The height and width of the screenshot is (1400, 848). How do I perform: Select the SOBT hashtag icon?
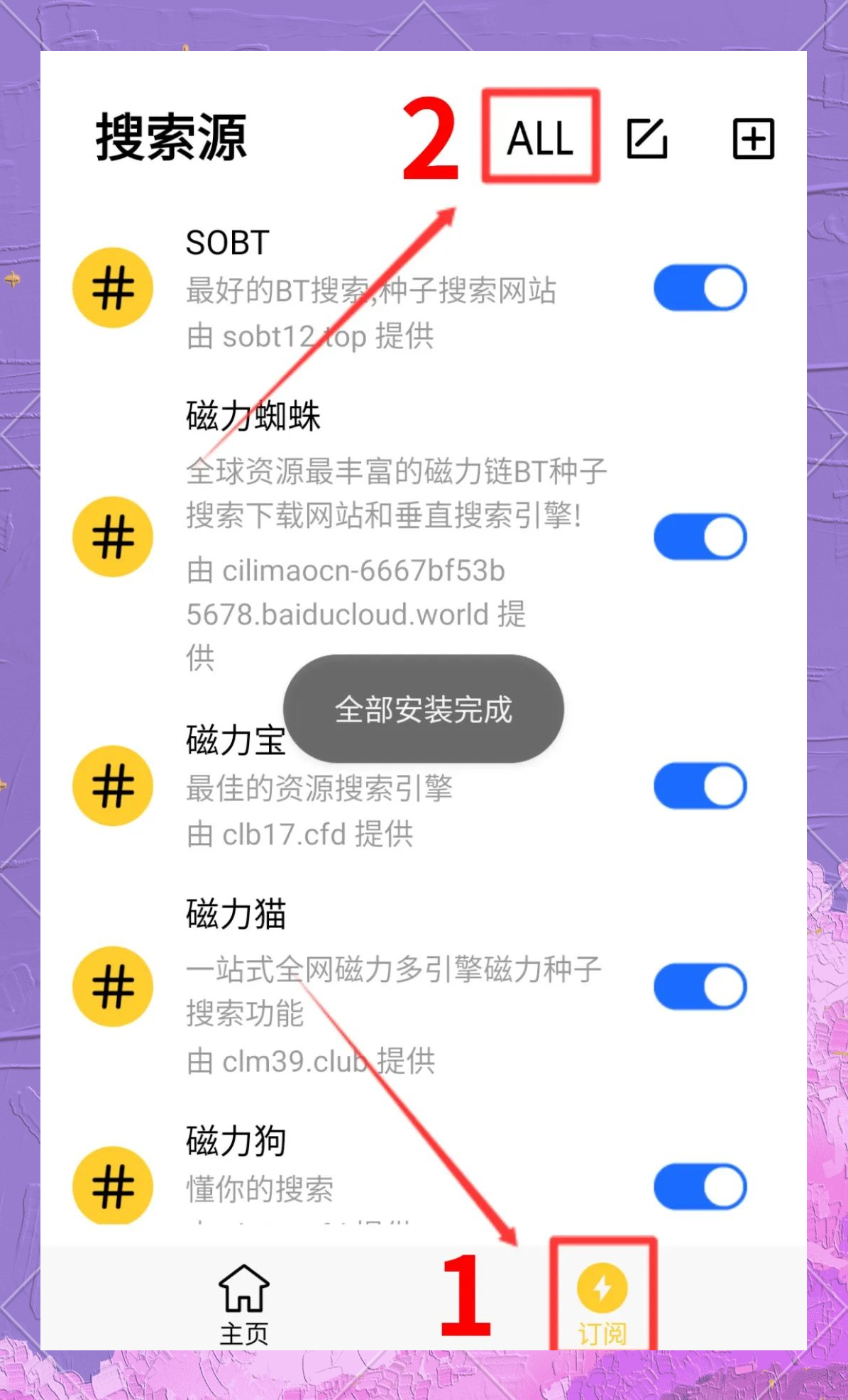coord(112,288)
